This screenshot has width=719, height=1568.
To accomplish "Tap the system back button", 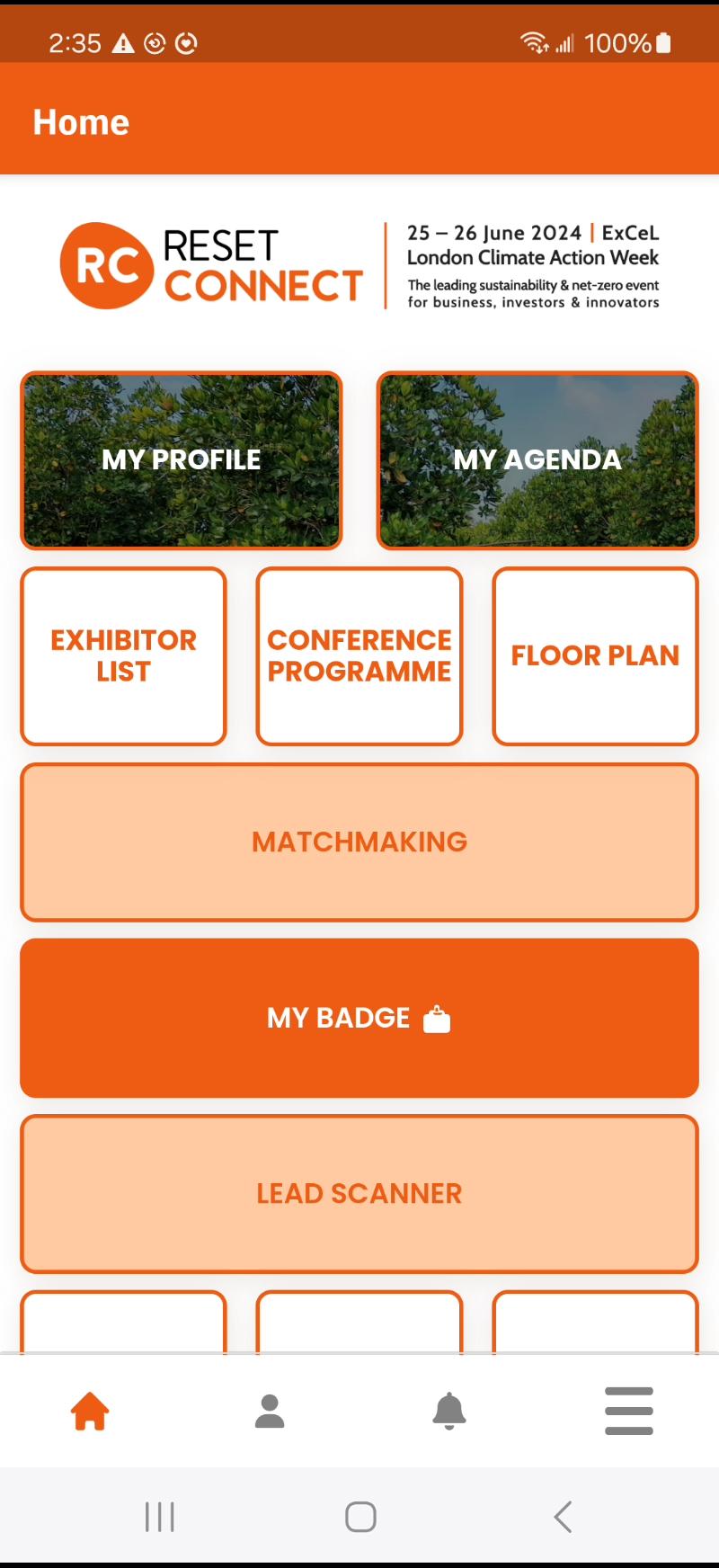I will click(563, 1517).
